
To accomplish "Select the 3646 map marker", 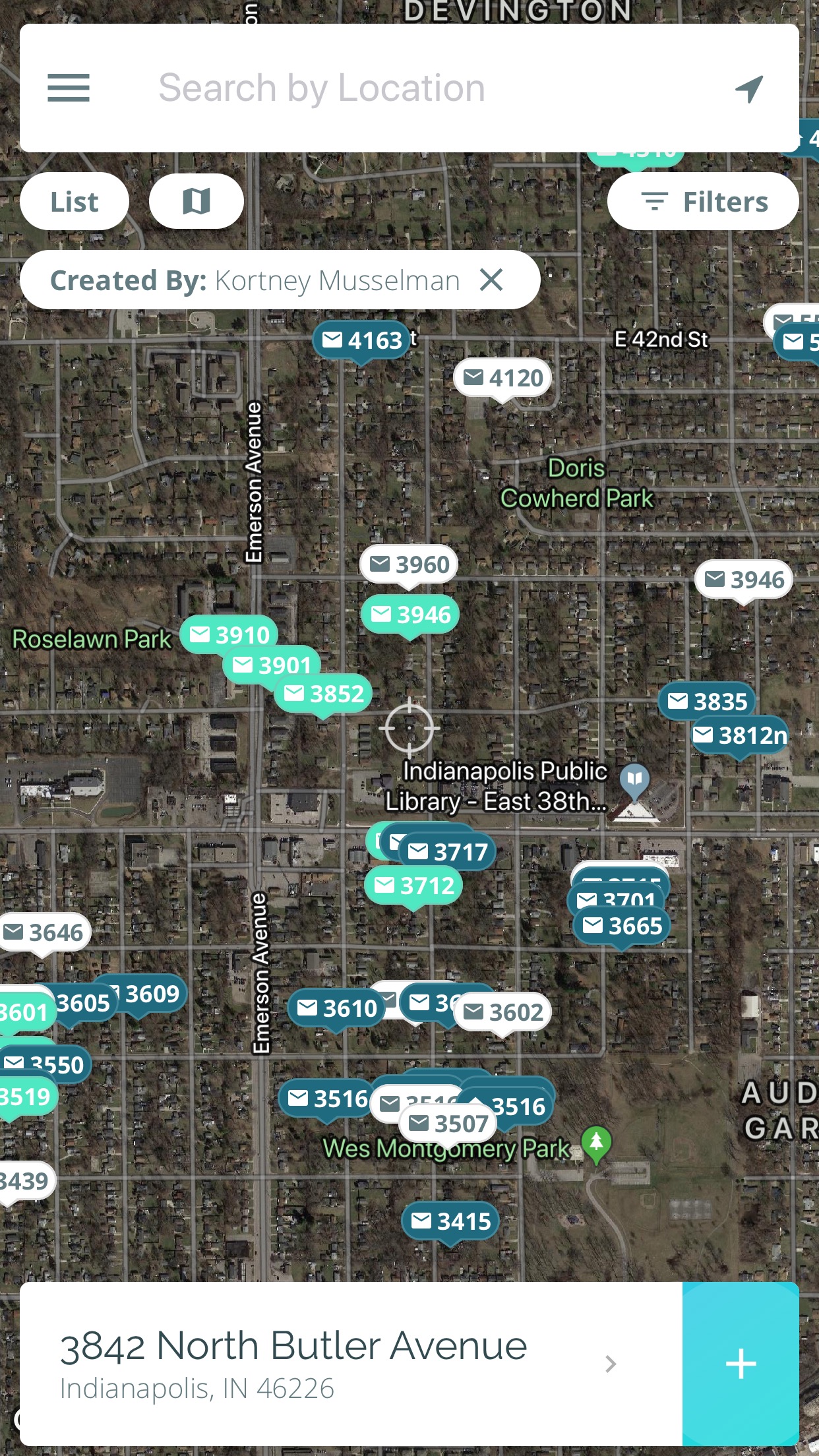I will [x=44, y=932].
